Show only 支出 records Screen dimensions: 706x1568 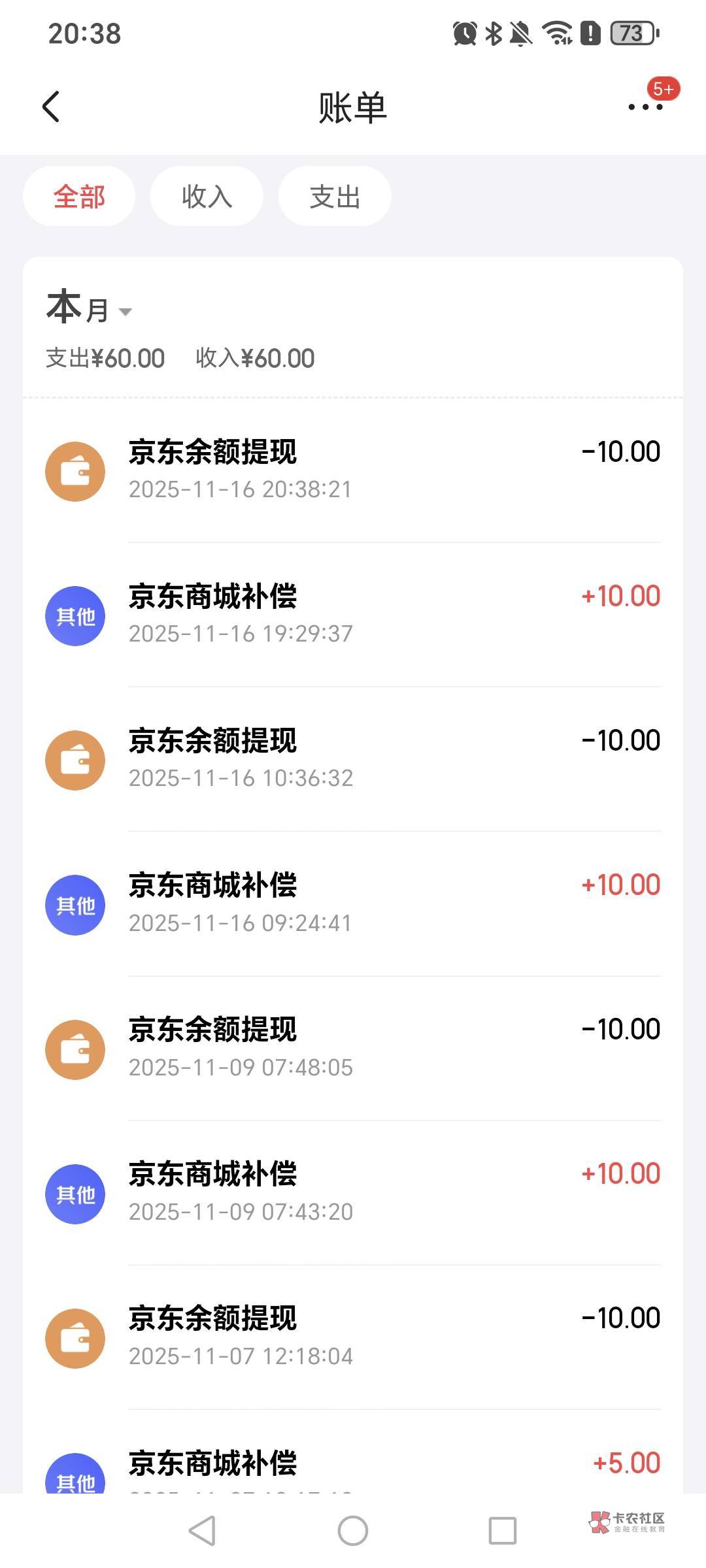pyautogui.click(x=335, y=197)
